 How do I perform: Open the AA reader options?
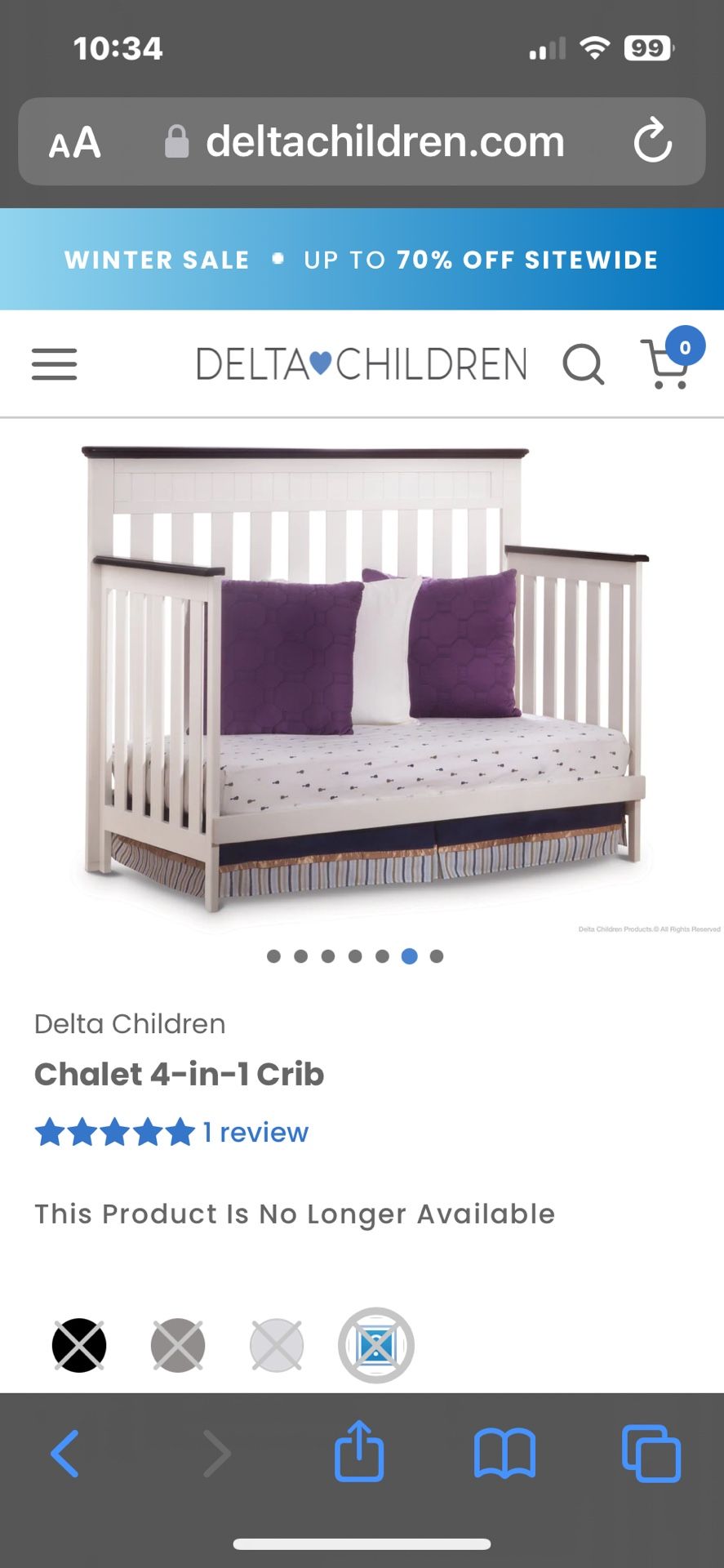[75, 143]
